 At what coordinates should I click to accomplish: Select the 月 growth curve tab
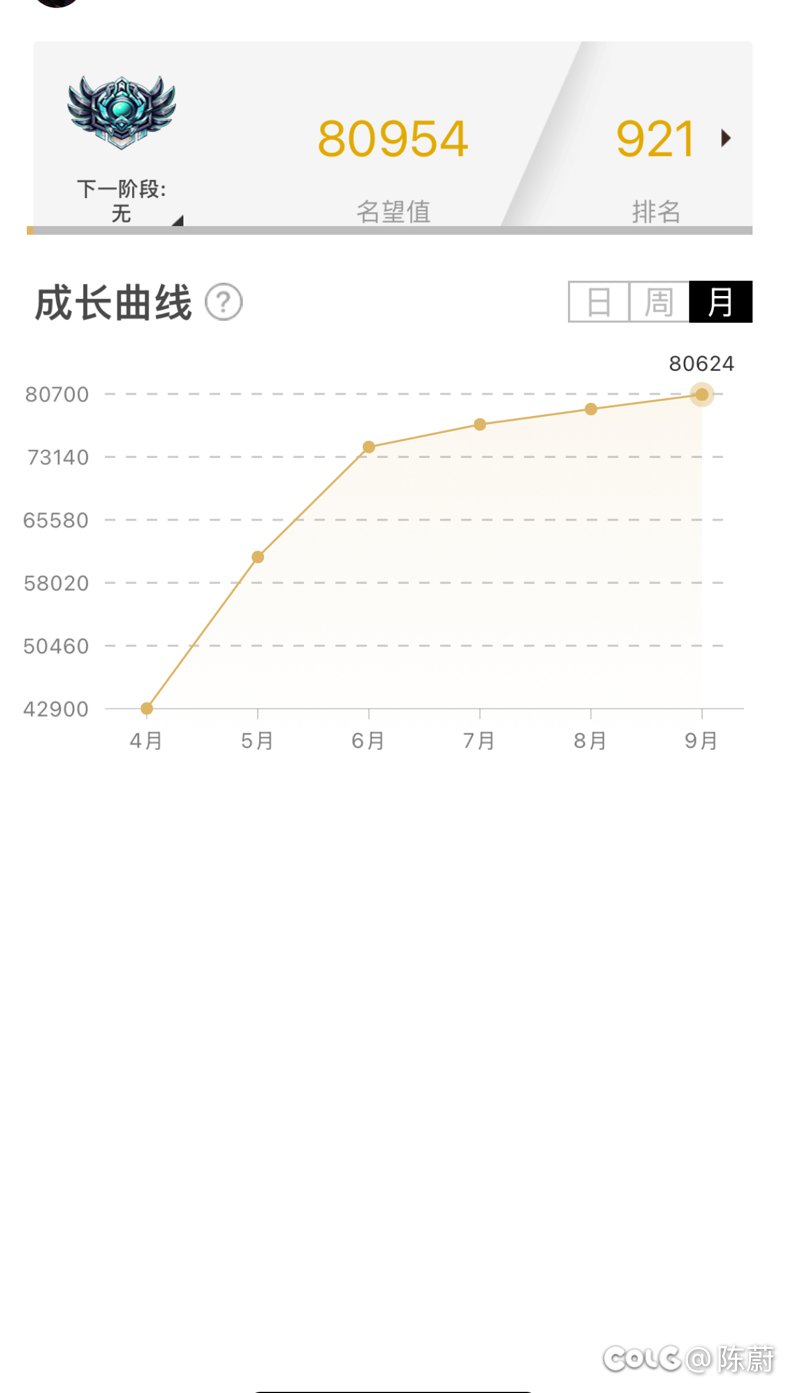720,302
